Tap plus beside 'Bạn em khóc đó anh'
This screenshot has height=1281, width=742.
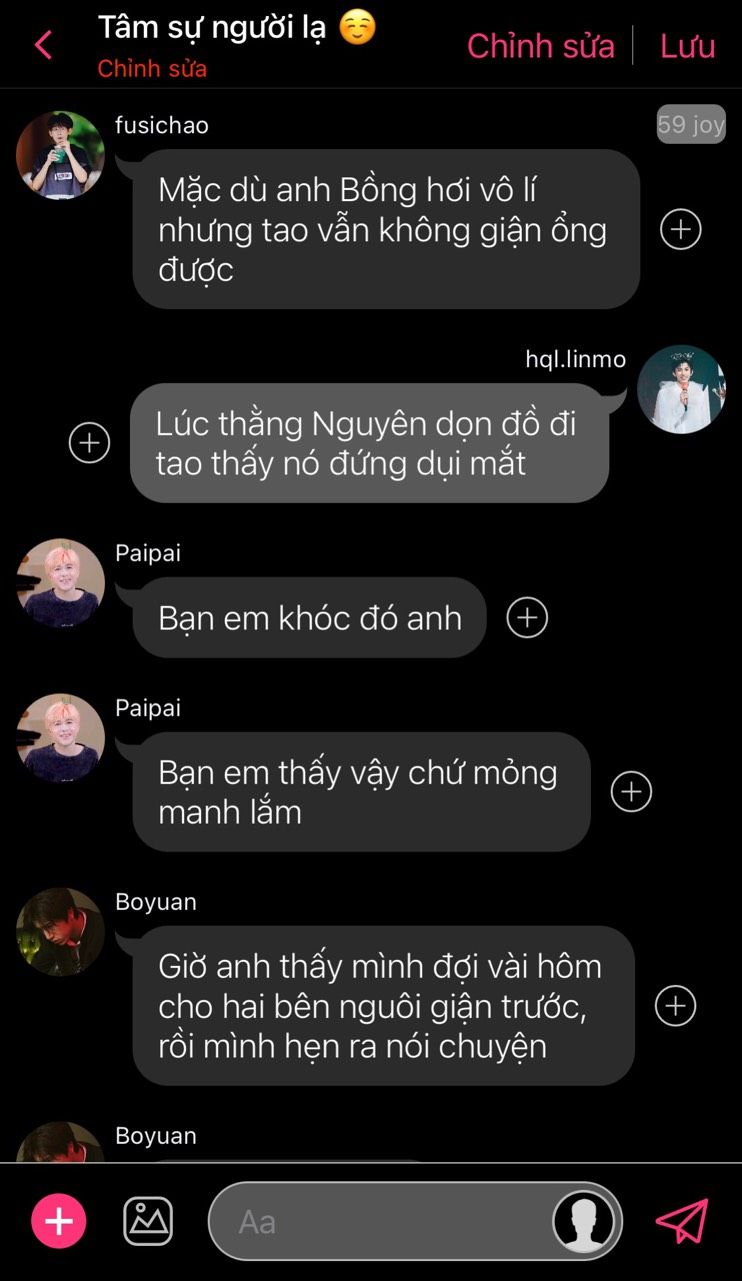(527, 617)
